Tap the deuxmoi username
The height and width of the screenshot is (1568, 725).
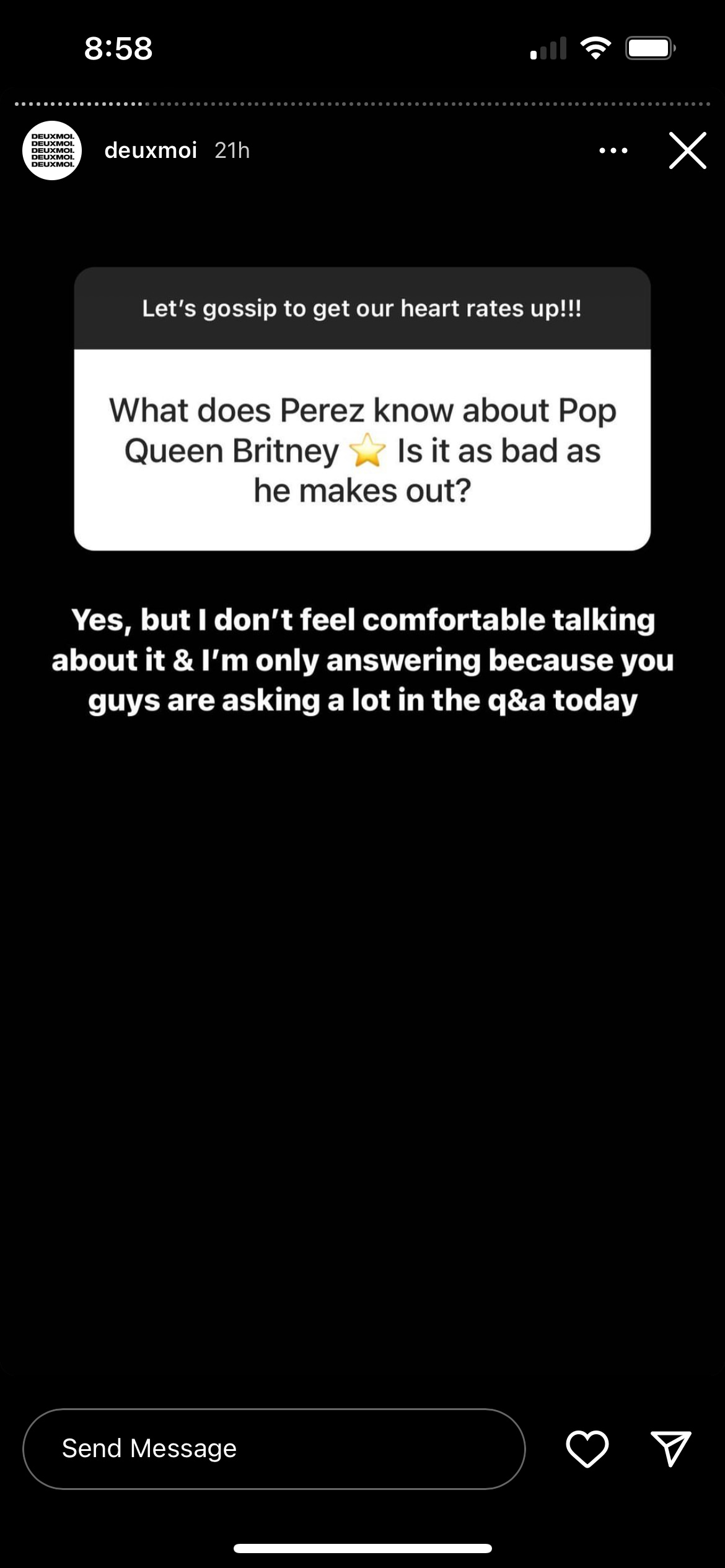click(x=151, y=150)
